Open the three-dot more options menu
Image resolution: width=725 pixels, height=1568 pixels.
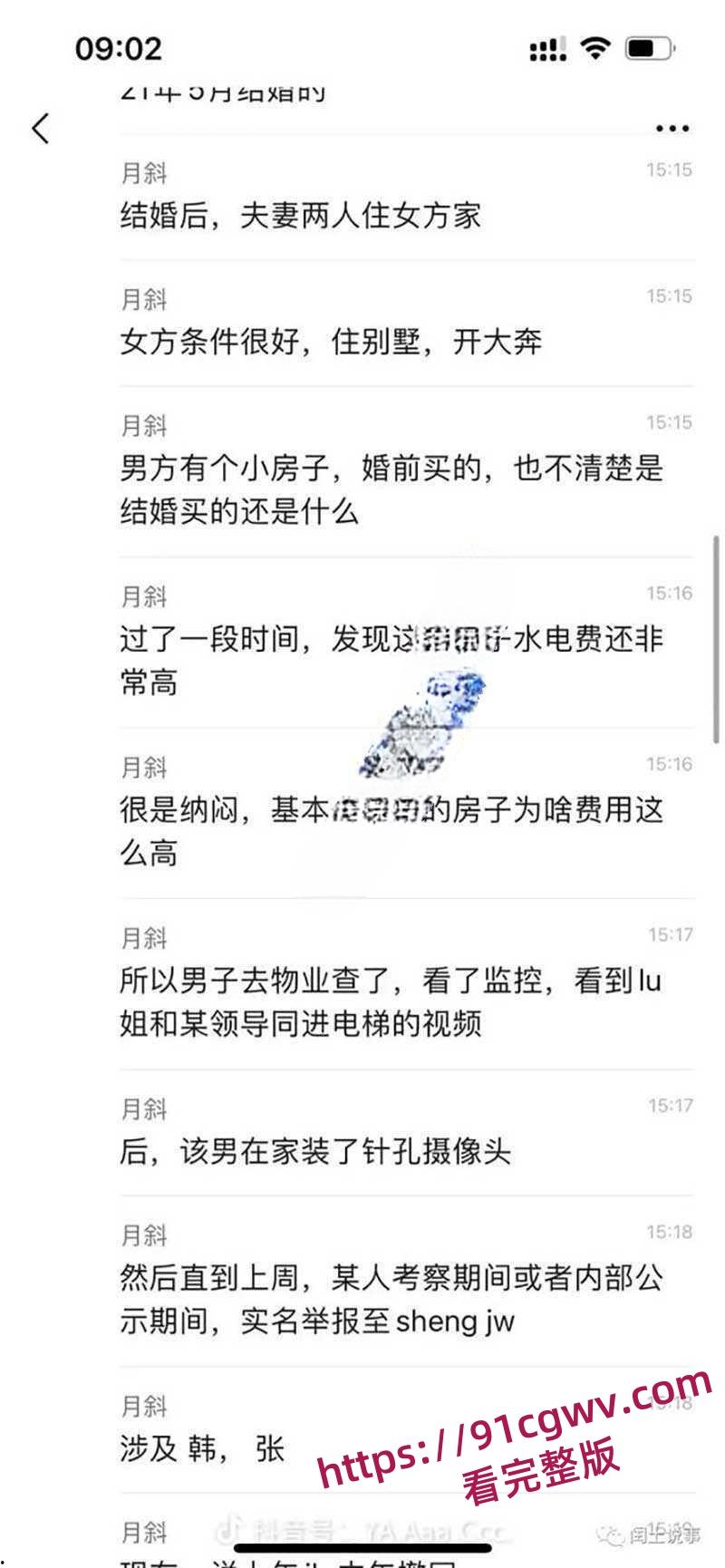click(x=672, y=128)
